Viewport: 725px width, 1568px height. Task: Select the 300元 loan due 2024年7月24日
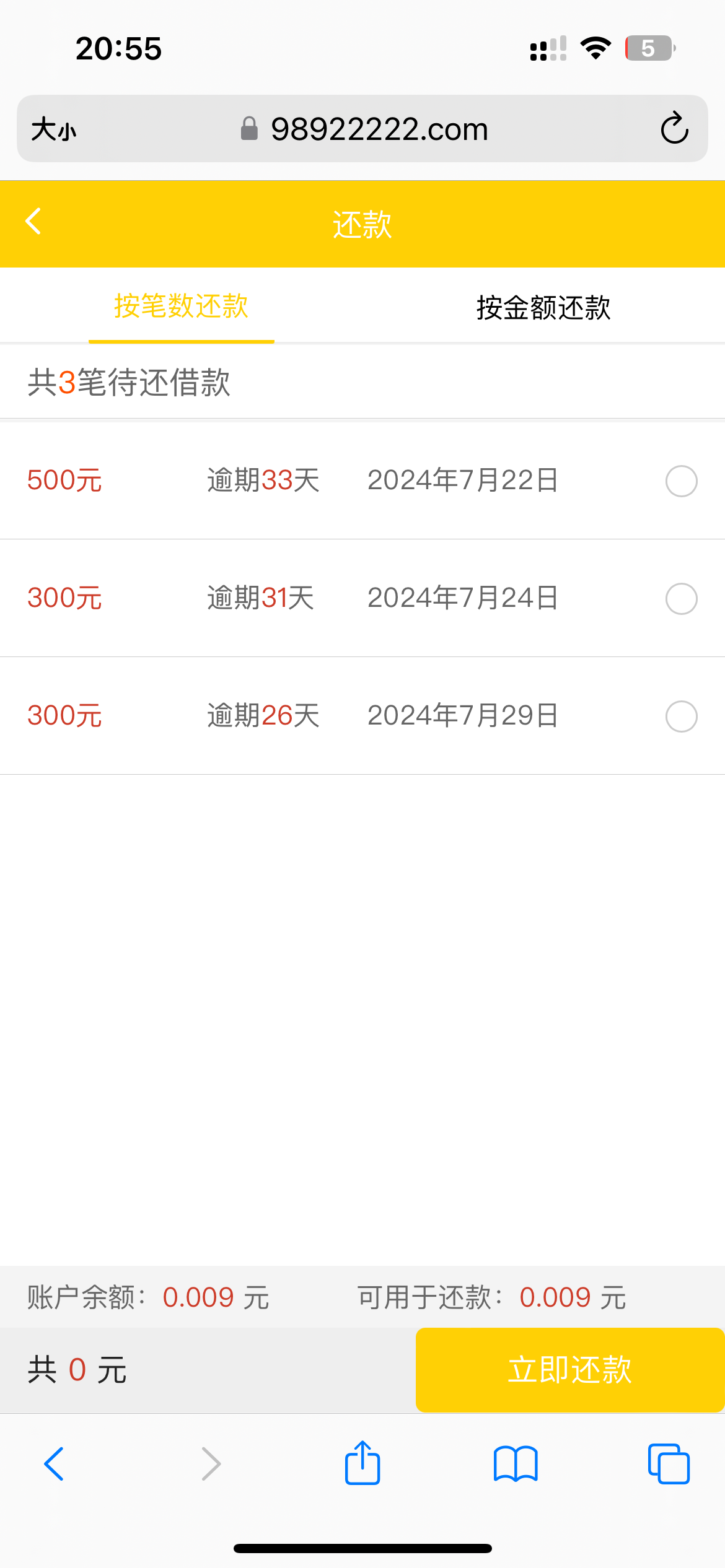click(x=681, y=599)
